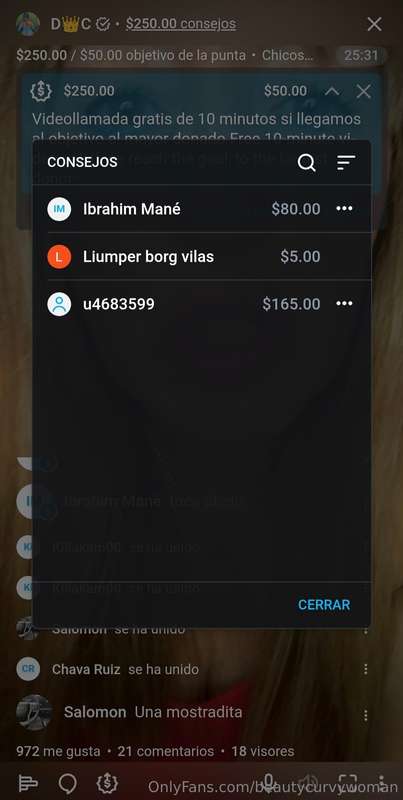This screenshot has width=403, height=800.
Task: Collapse the tip goal banner
Action: (x=332, y=91)
